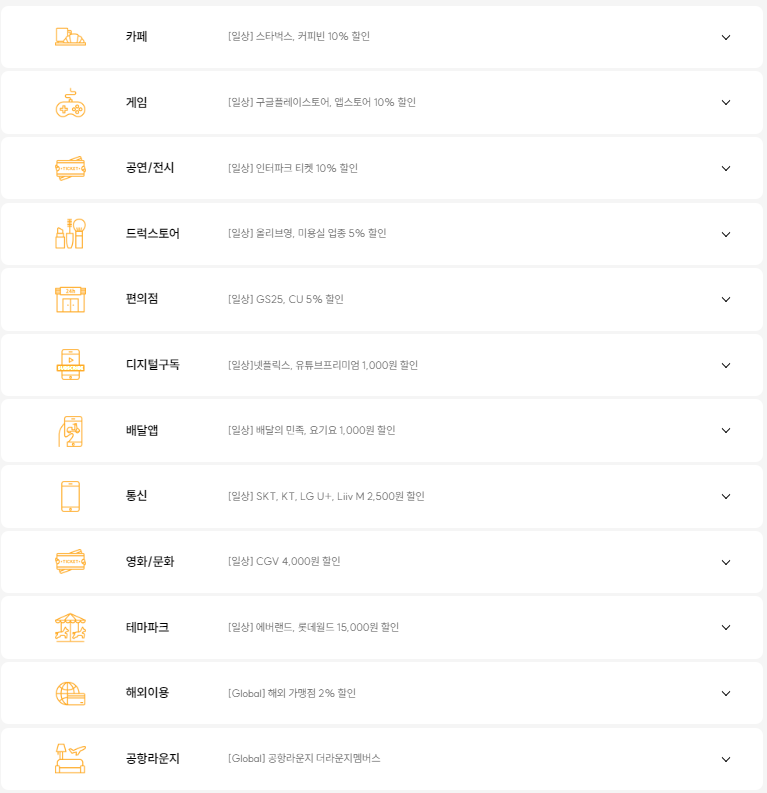The width and height of the screenshot is (767, 793).
Task: Click the 통신 mobile phone icon
Action: (x=69, y=496)
